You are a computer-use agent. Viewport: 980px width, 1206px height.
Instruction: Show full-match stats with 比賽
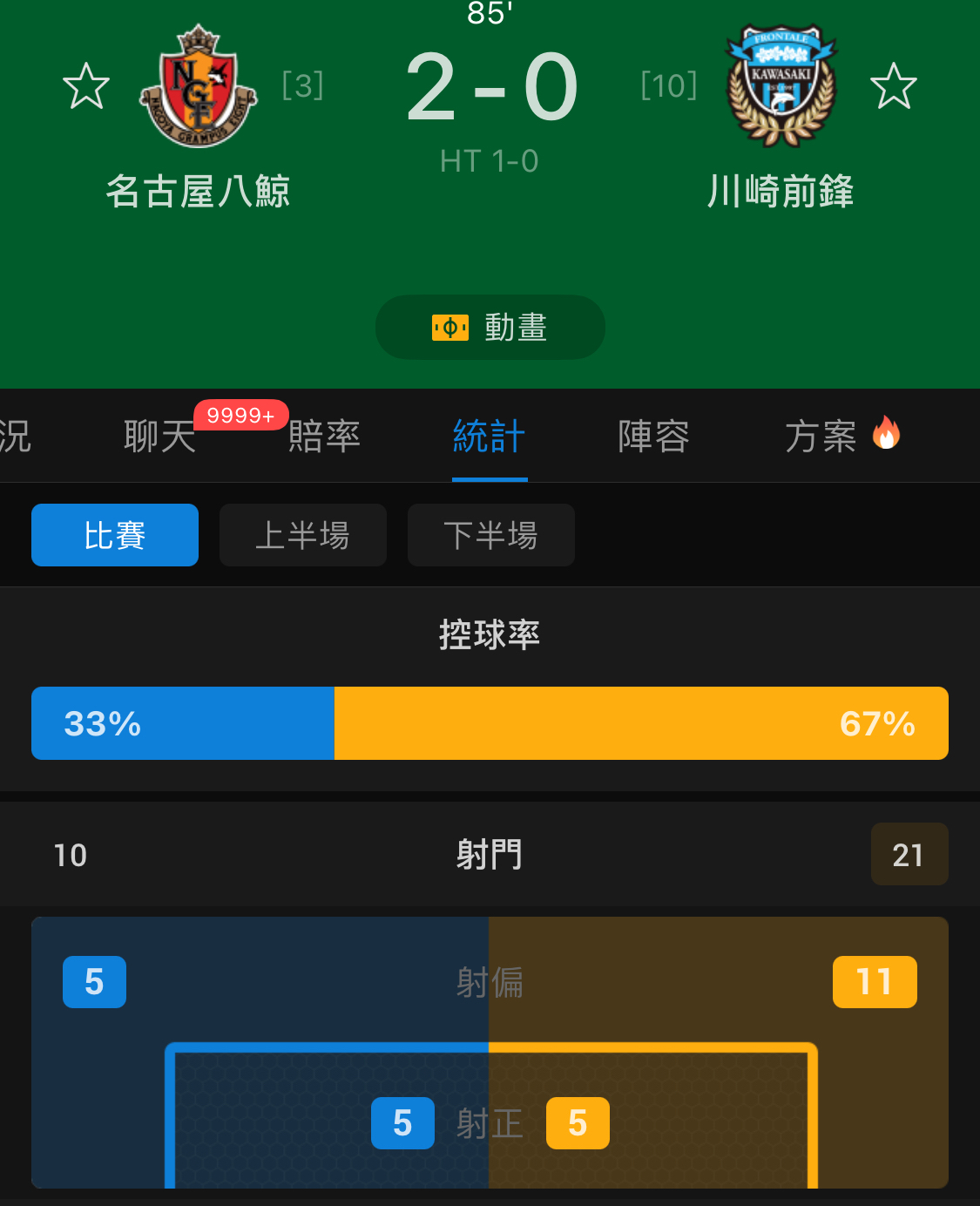(x=115, y=535)
